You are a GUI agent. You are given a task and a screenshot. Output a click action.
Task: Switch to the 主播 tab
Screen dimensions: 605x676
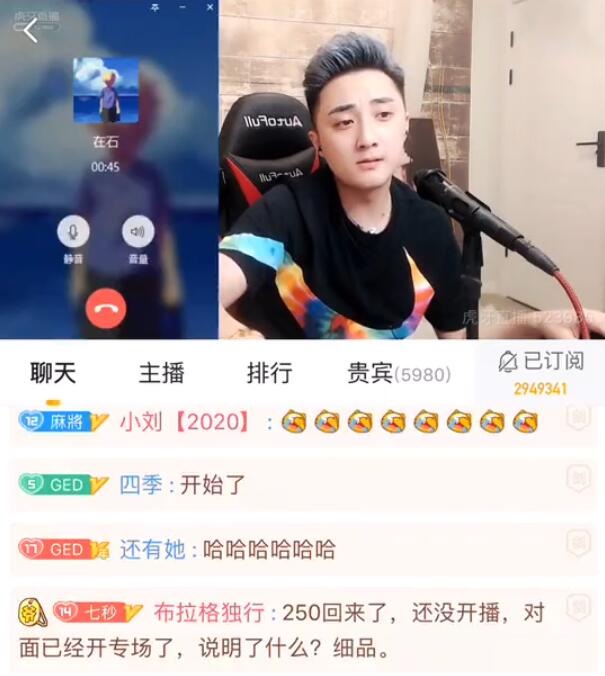[161, 374]
